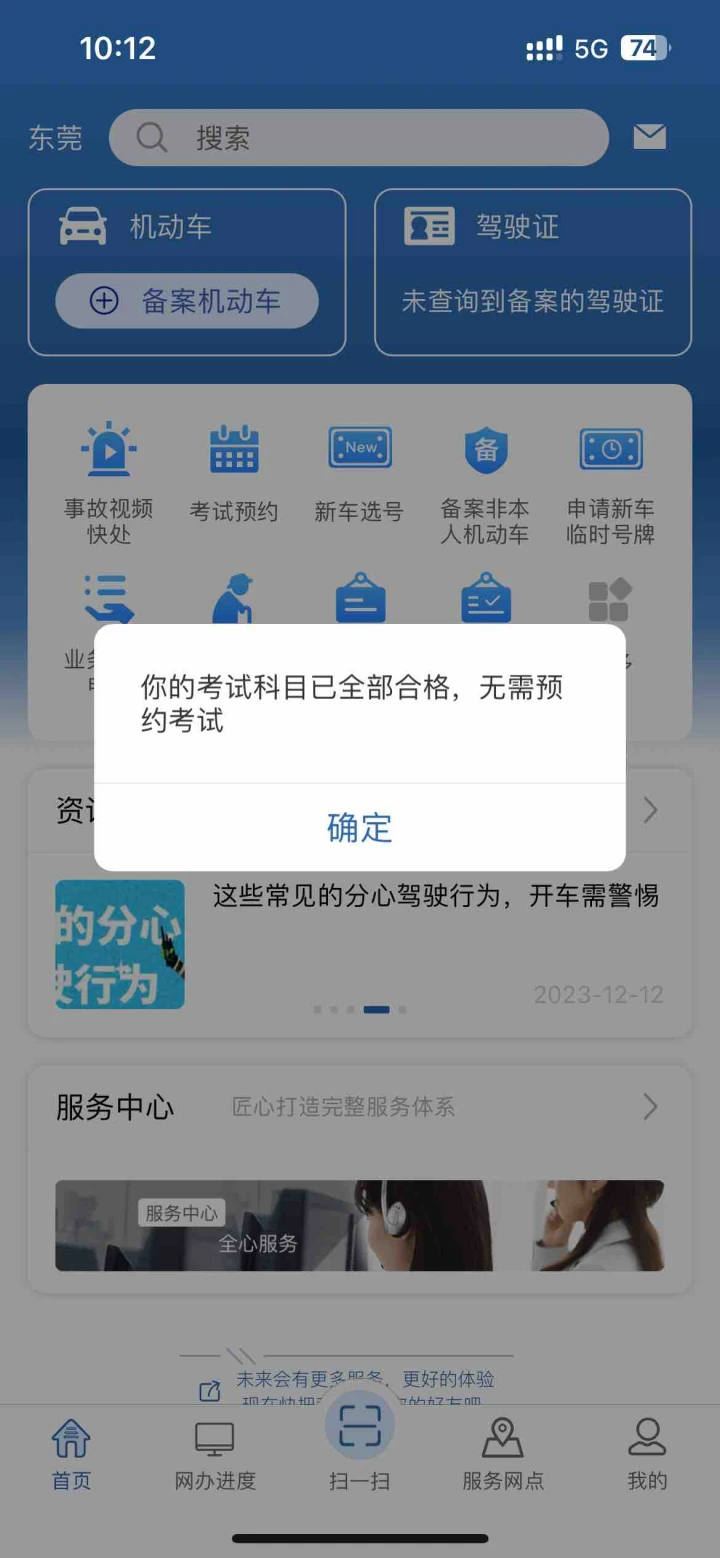Viewport: 720px width, 1558px height.
Task: Switch to the 网办进度 tab
Action: [215, 1454]
